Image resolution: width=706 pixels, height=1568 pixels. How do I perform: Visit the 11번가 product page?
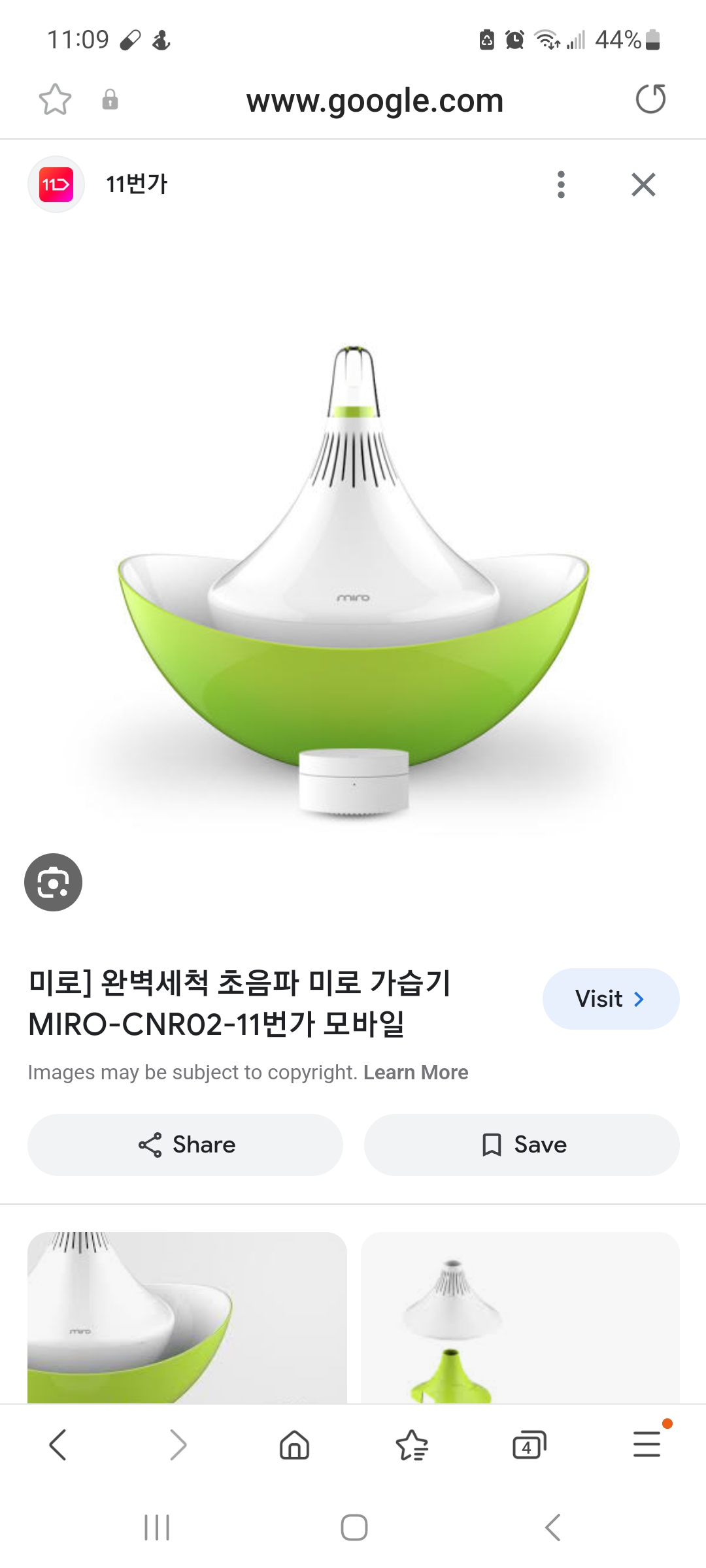pyautogui.click(x=611, y=999)
